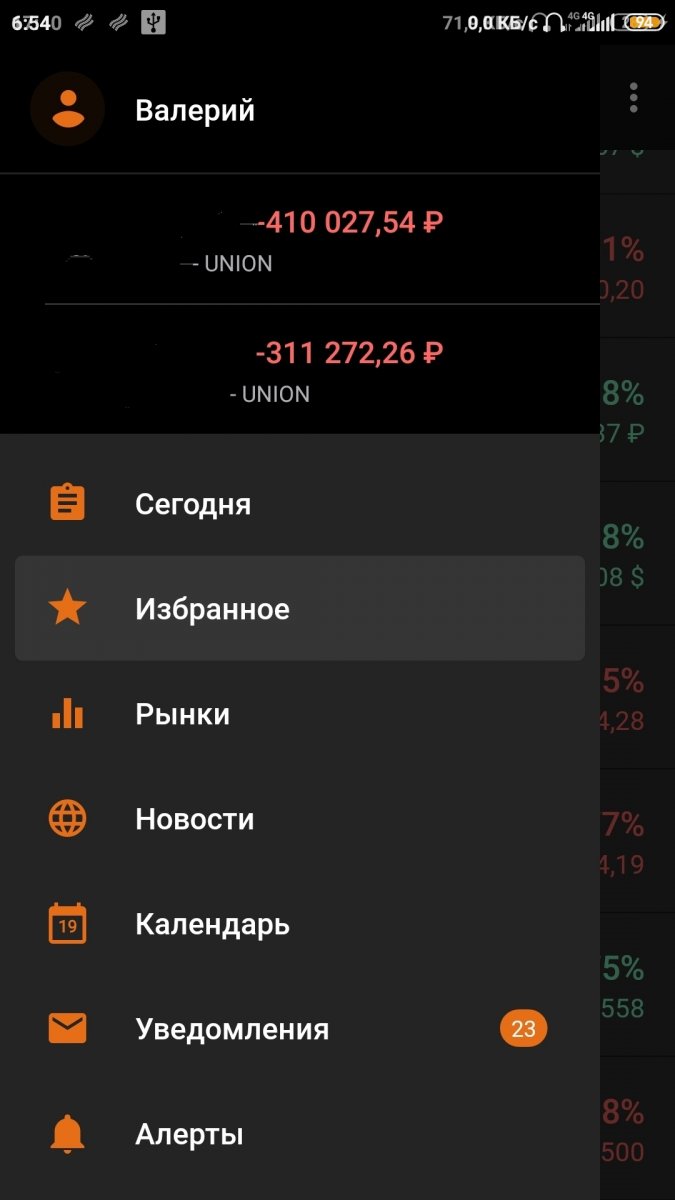Open the three-dot overflow menu
The width and height of the screenshot is (675, 1200).
click(x=634, y=98)
